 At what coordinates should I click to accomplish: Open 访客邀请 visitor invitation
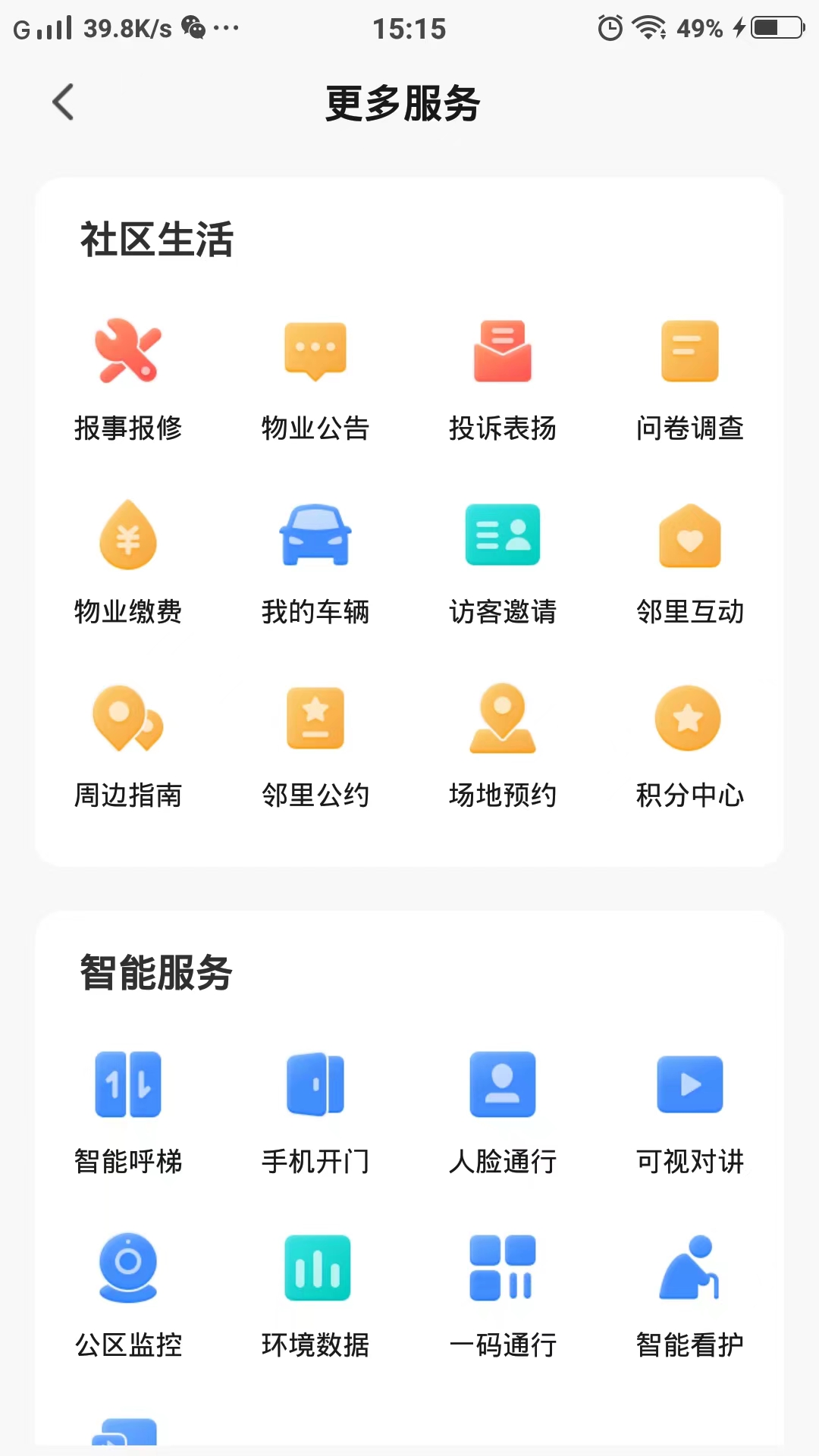coord(503,561)
